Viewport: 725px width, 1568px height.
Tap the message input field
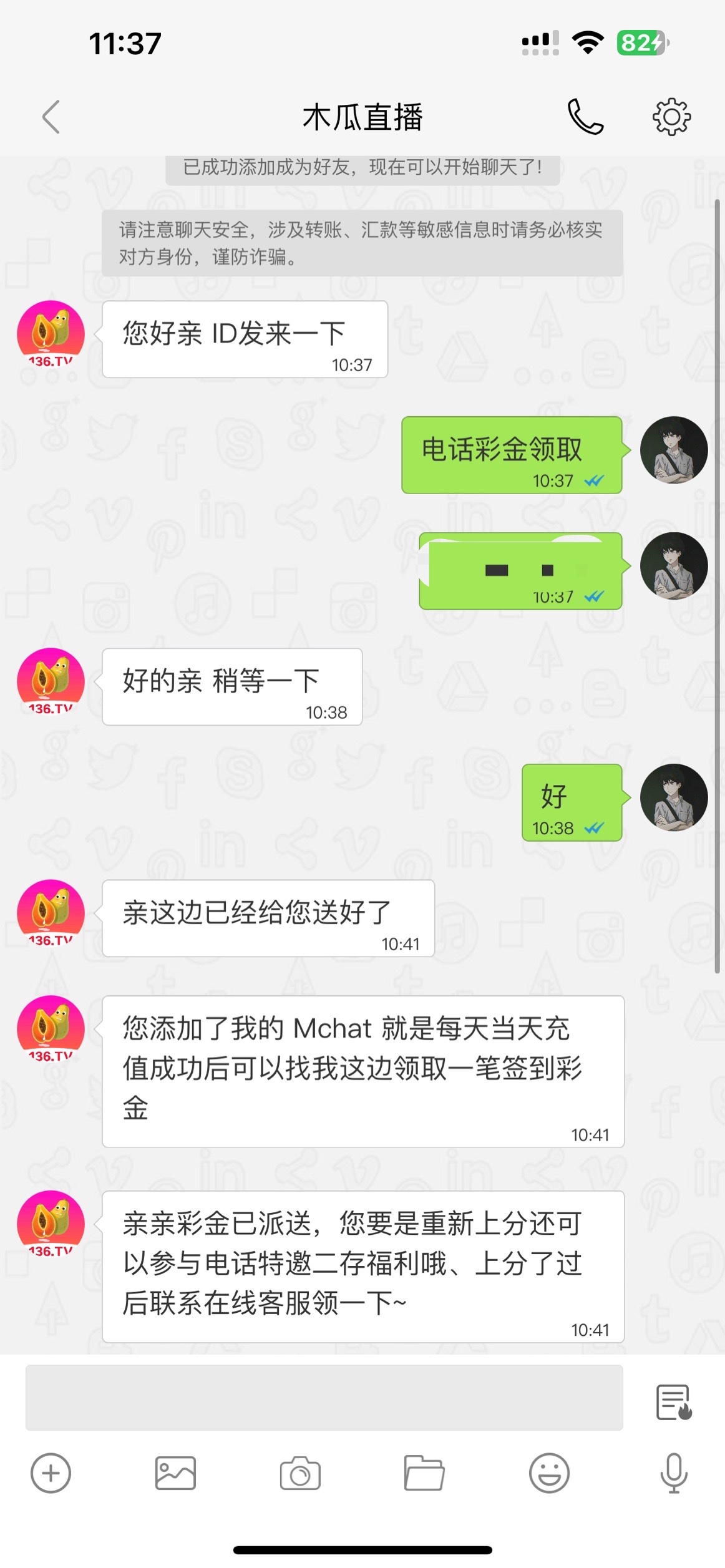(324, 1398)
